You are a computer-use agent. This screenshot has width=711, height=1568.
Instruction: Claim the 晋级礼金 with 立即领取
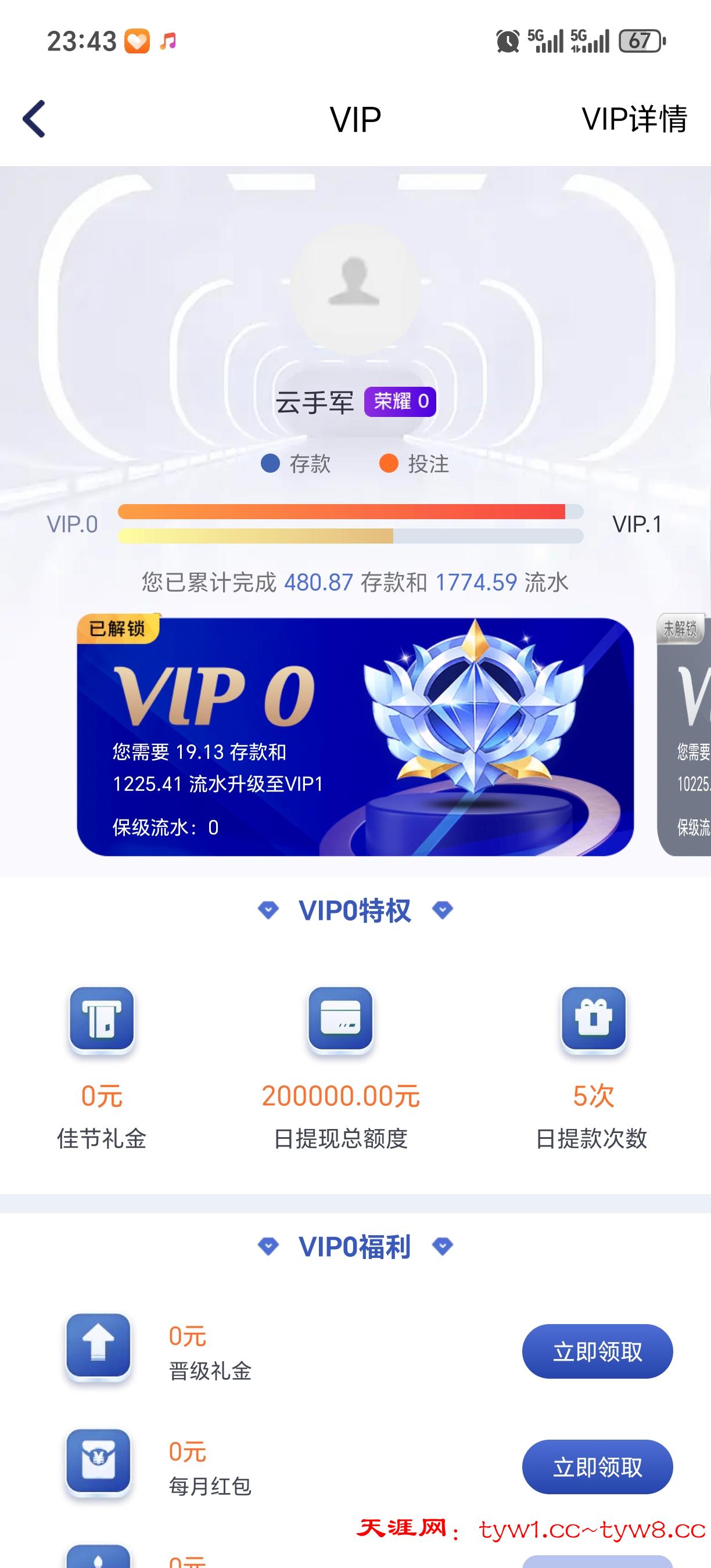click(597, 1351)
